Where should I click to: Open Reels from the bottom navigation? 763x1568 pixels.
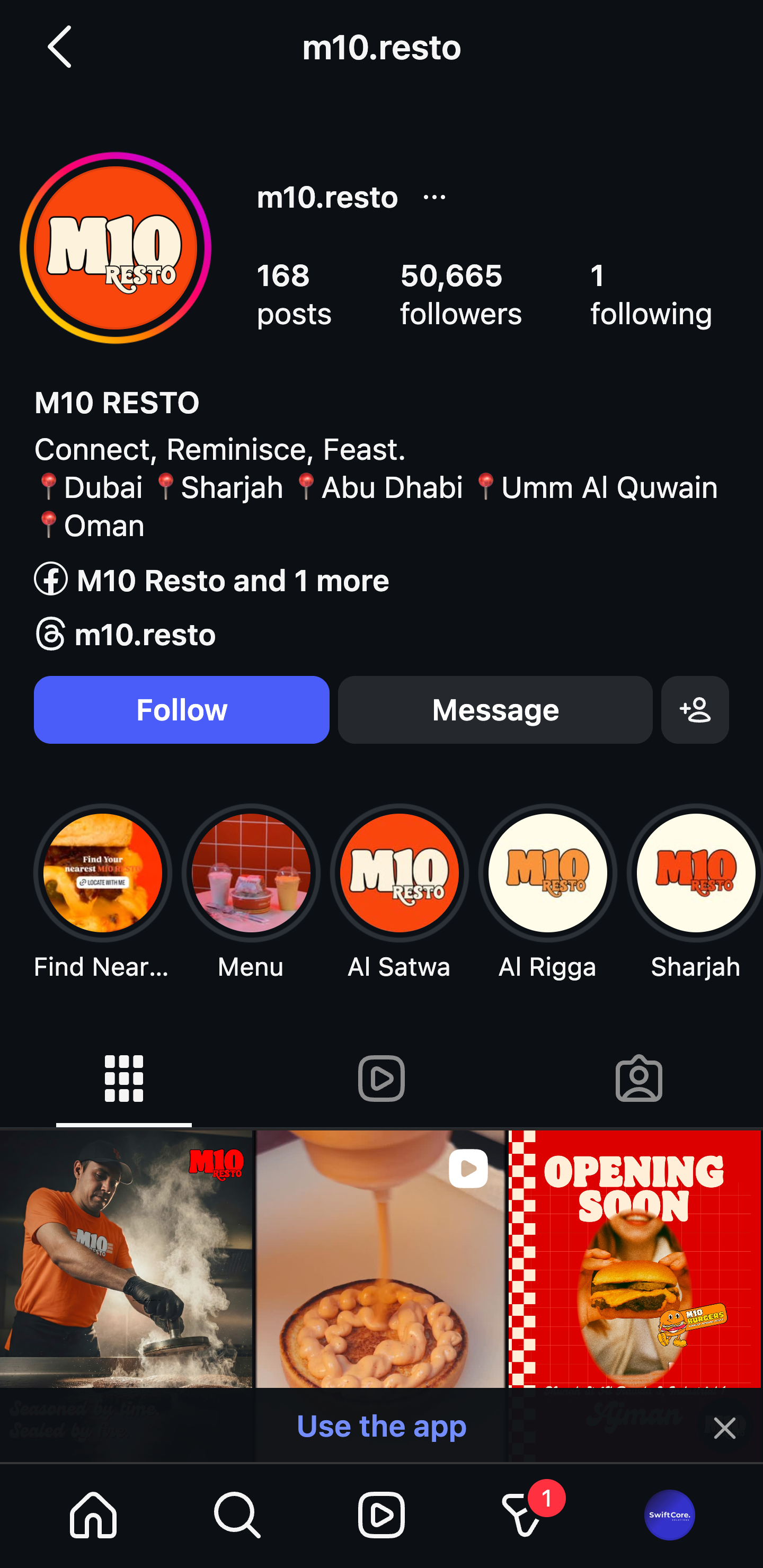pyautogui.click(x=381, y=1516)
